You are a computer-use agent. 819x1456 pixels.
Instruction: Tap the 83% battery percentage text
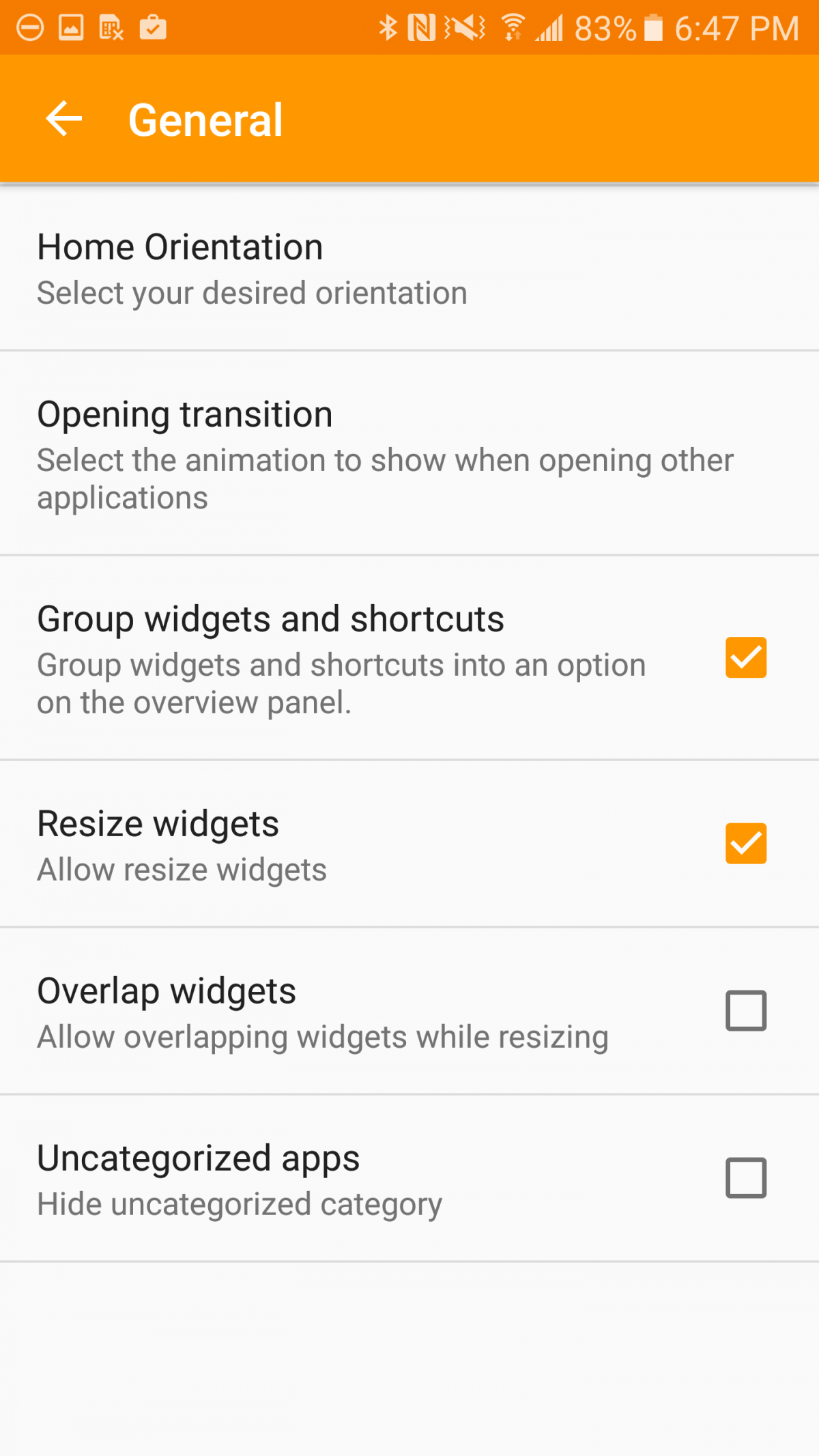pyautogui.click(x=603, y=27)
